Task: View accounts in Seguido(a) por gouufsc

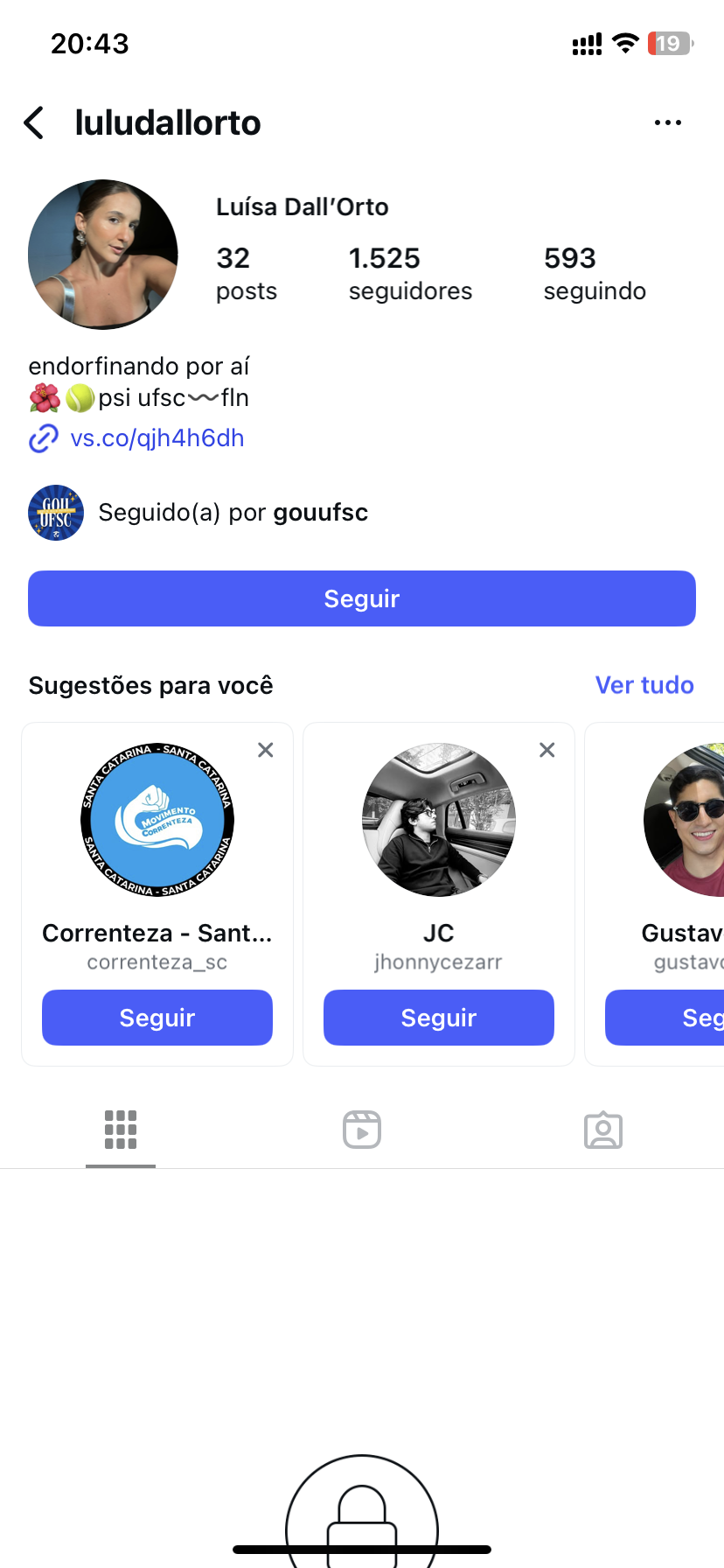Action: (x=233, y=513)
